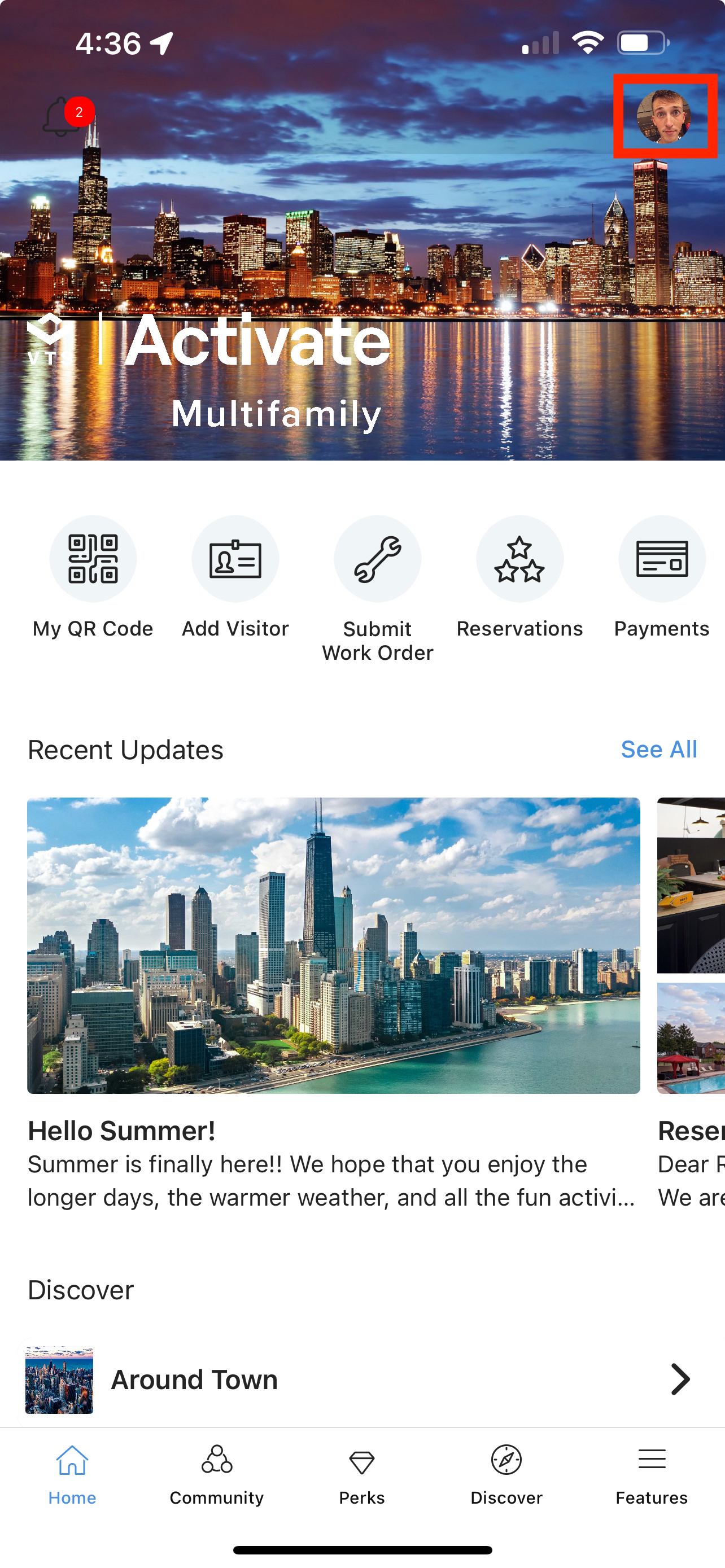This screenshot has width=725, height=1568.
Task: Tap See All recent updates
Action: [x=658, y=750]
